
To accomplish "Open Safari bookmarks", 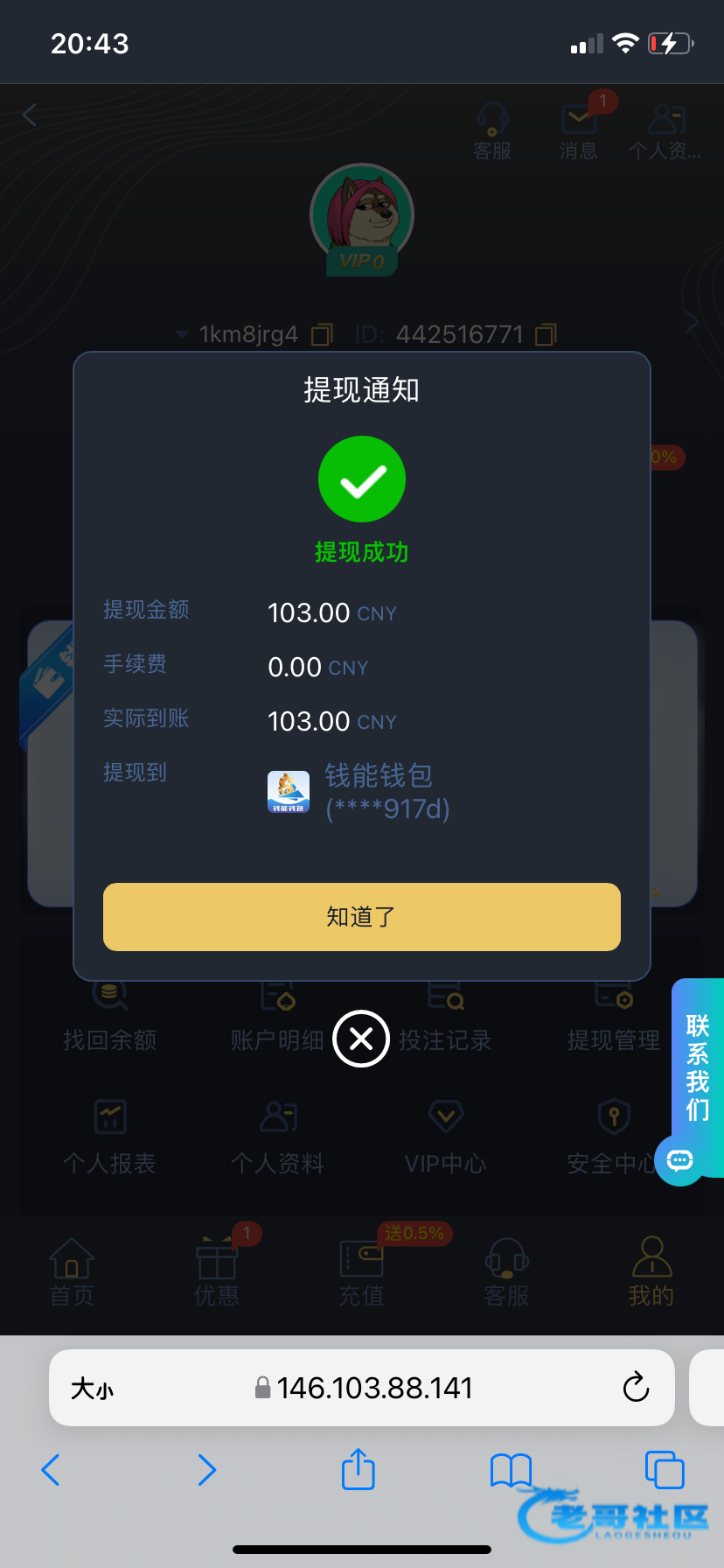I will [x=511, y=1470].
